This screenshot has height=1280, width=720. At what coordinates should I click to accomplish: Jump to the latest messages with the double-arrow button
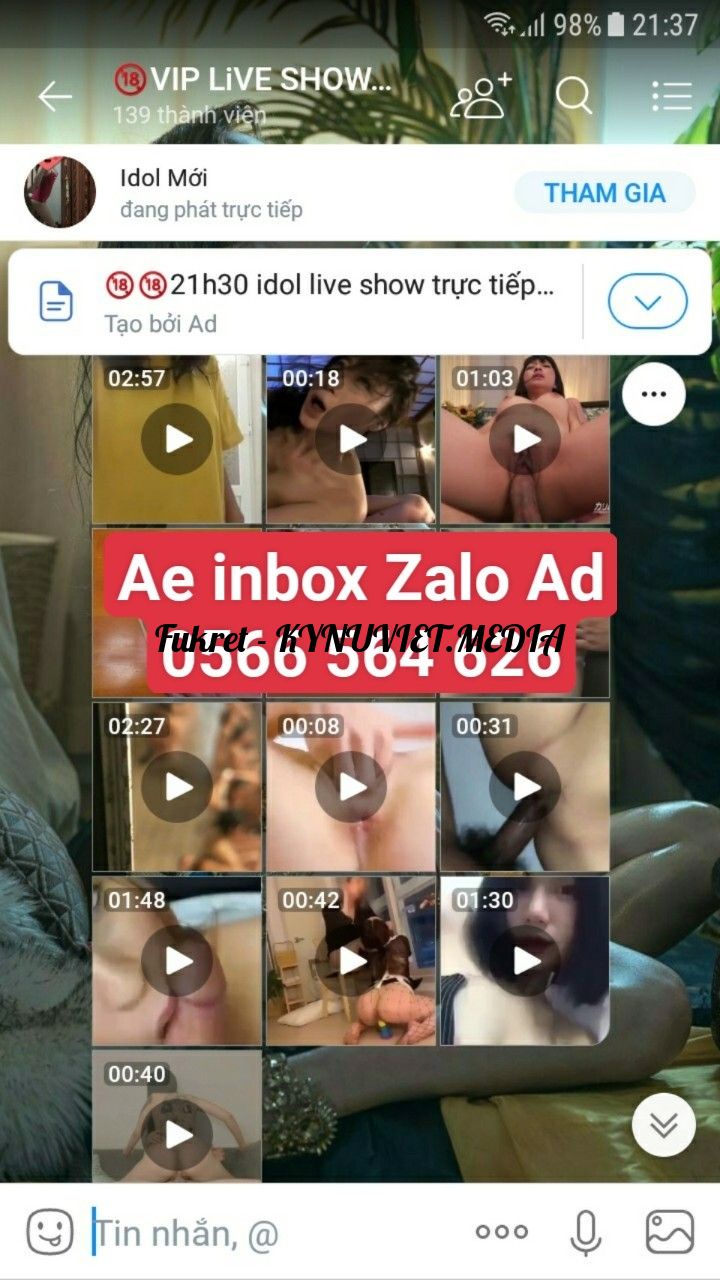[x=663, y=1125]
